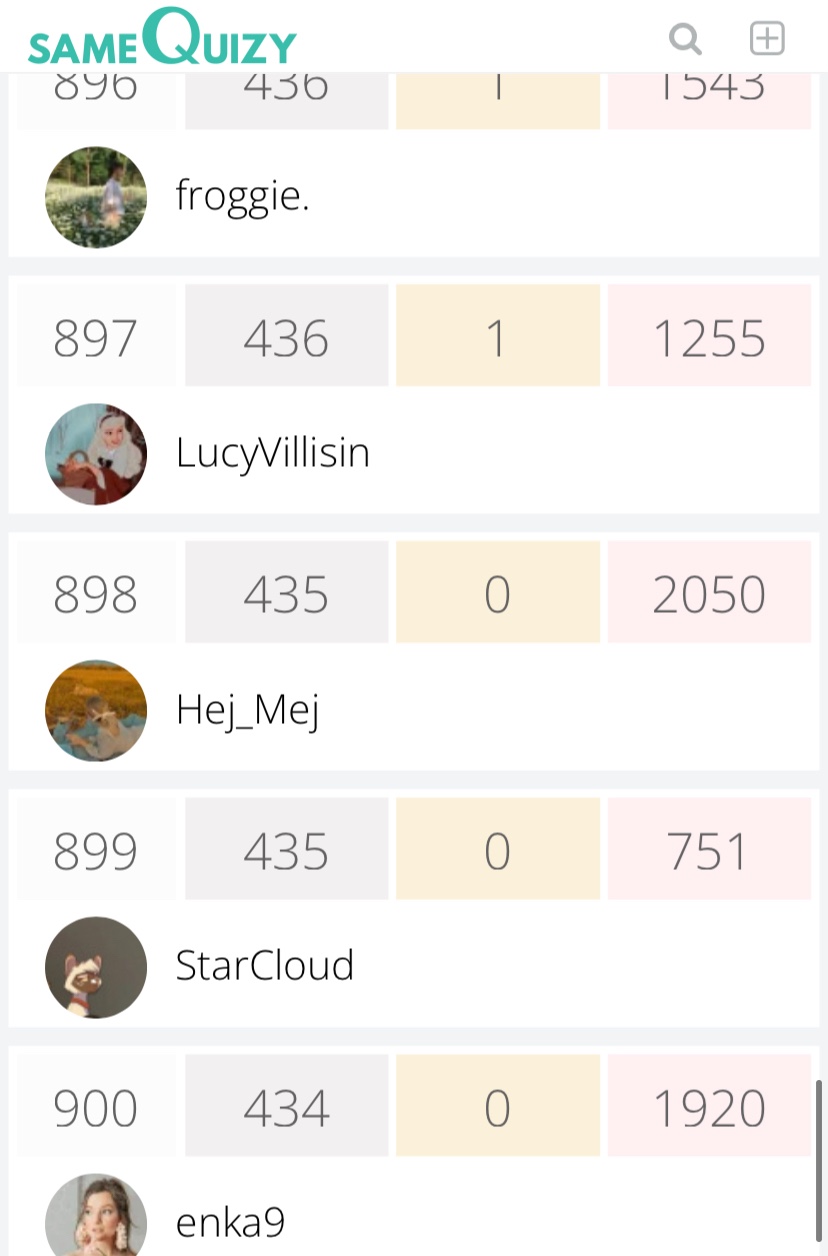Open enka9's profile

[x=230, y=1222]
